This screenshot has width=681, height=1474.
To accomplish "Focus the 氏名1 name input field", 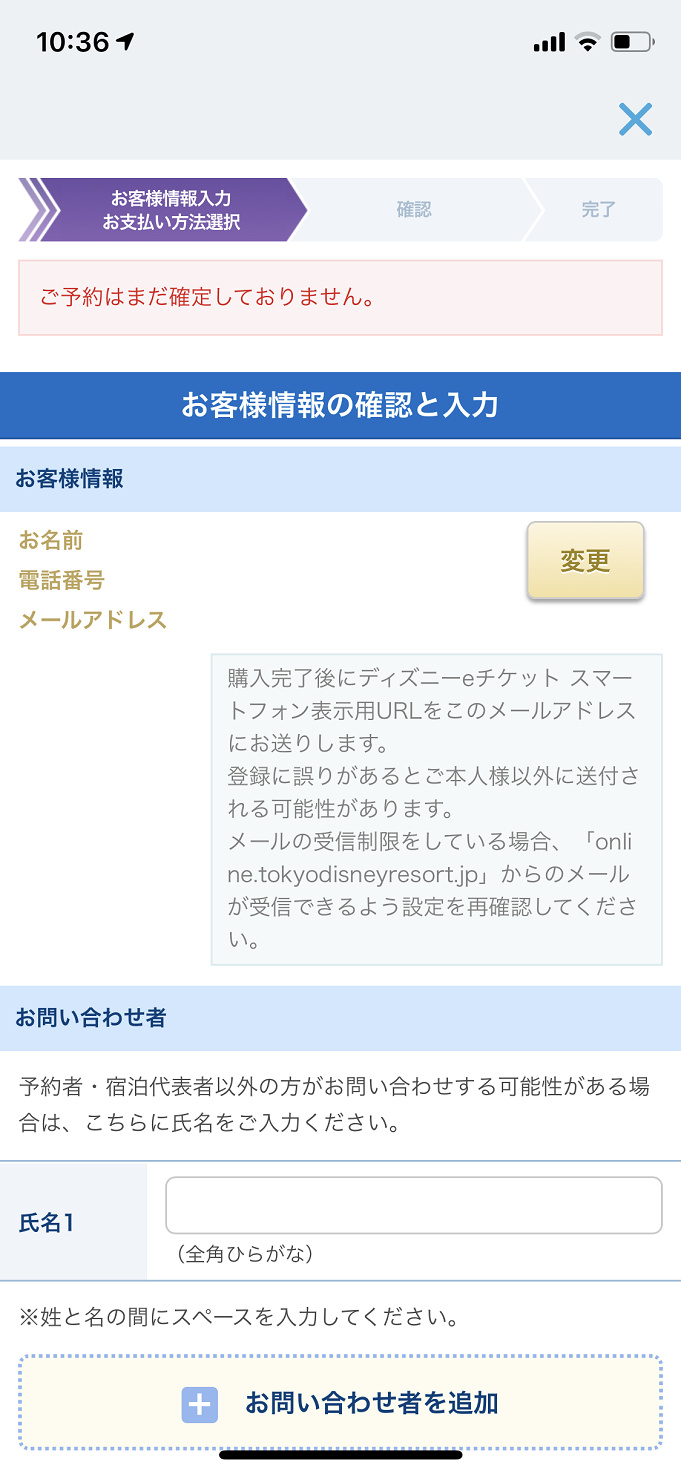I will [413, 1205].
